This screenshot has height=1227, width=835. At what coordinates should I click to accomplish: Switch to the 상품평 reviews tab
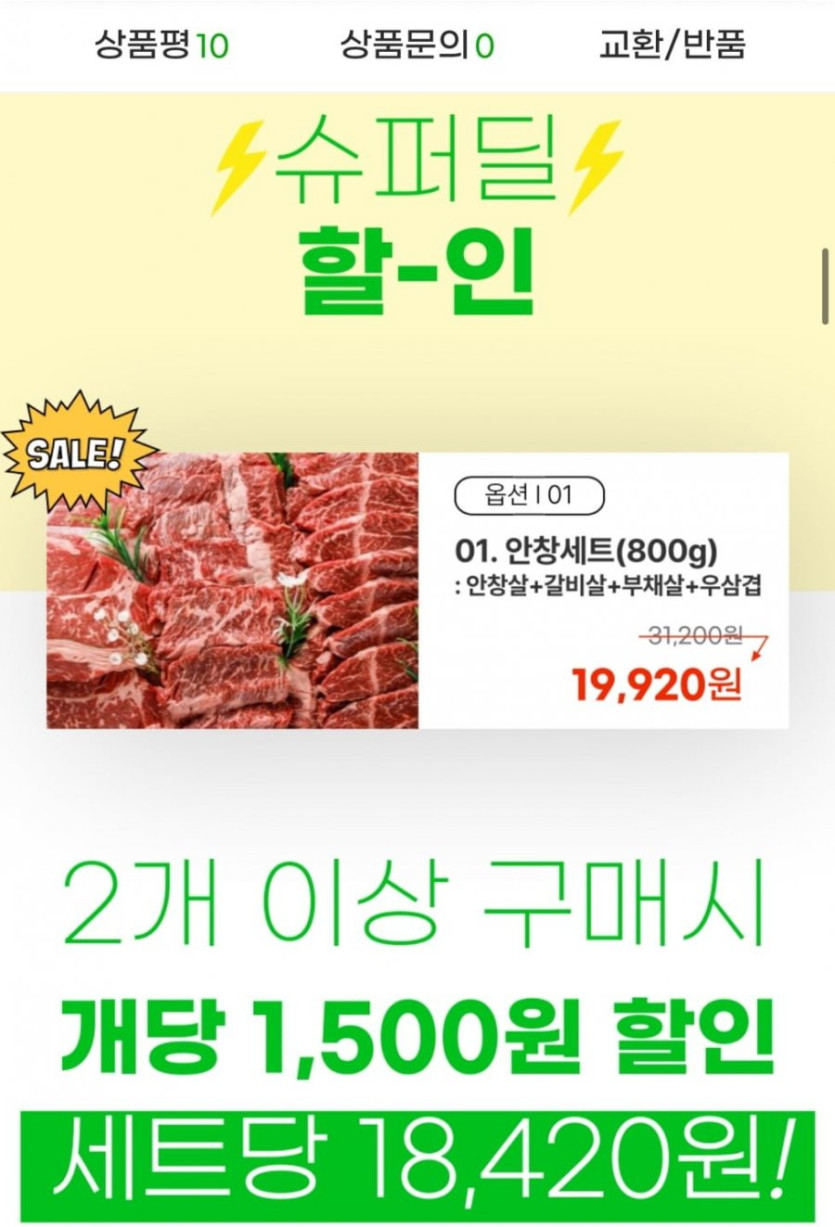161,45
